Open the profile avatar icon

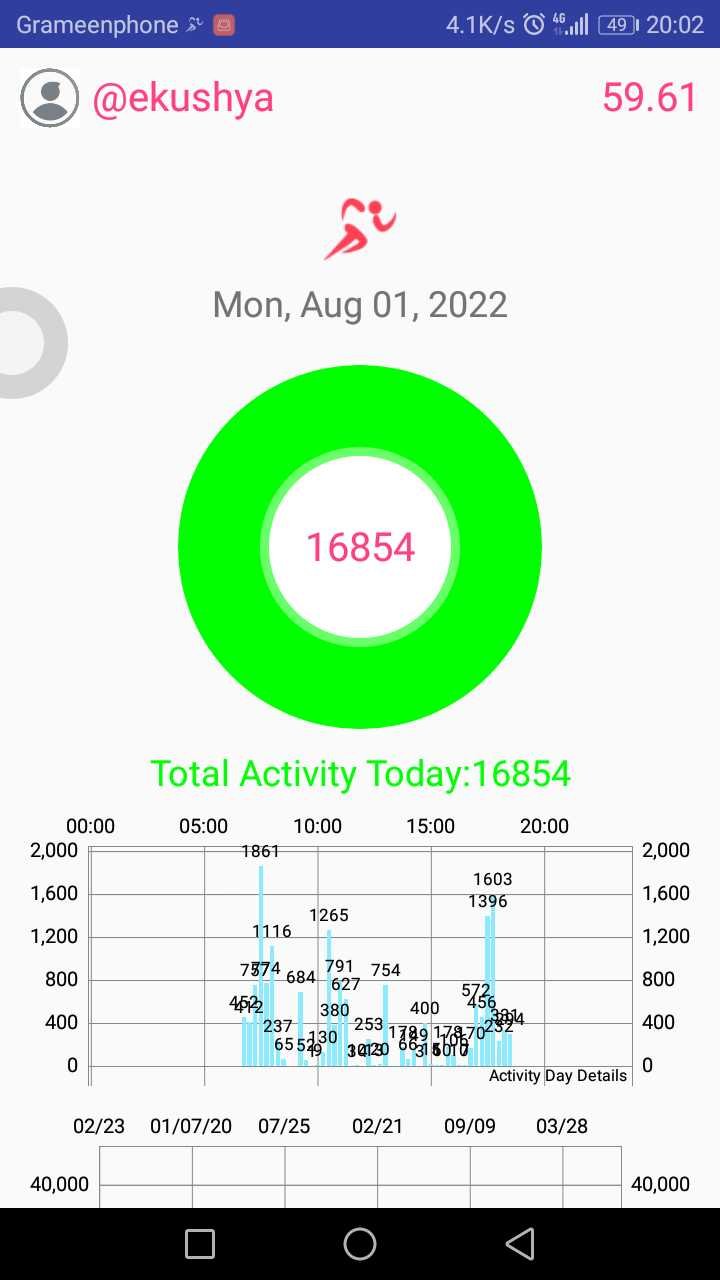(x=49, y=98)
